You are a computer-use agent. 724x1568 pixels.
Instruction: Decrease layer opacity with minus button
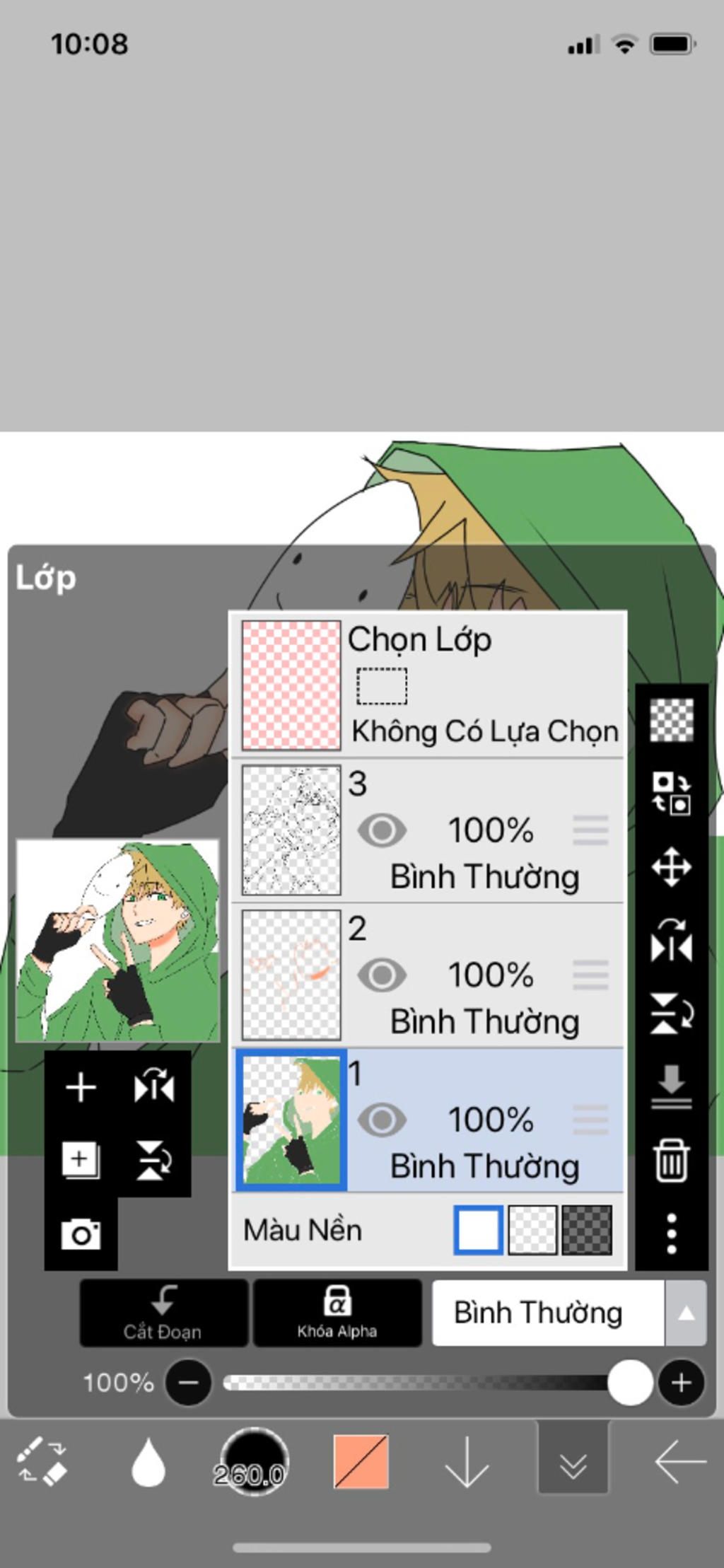pyautogui.click(x=189, y=1382)
